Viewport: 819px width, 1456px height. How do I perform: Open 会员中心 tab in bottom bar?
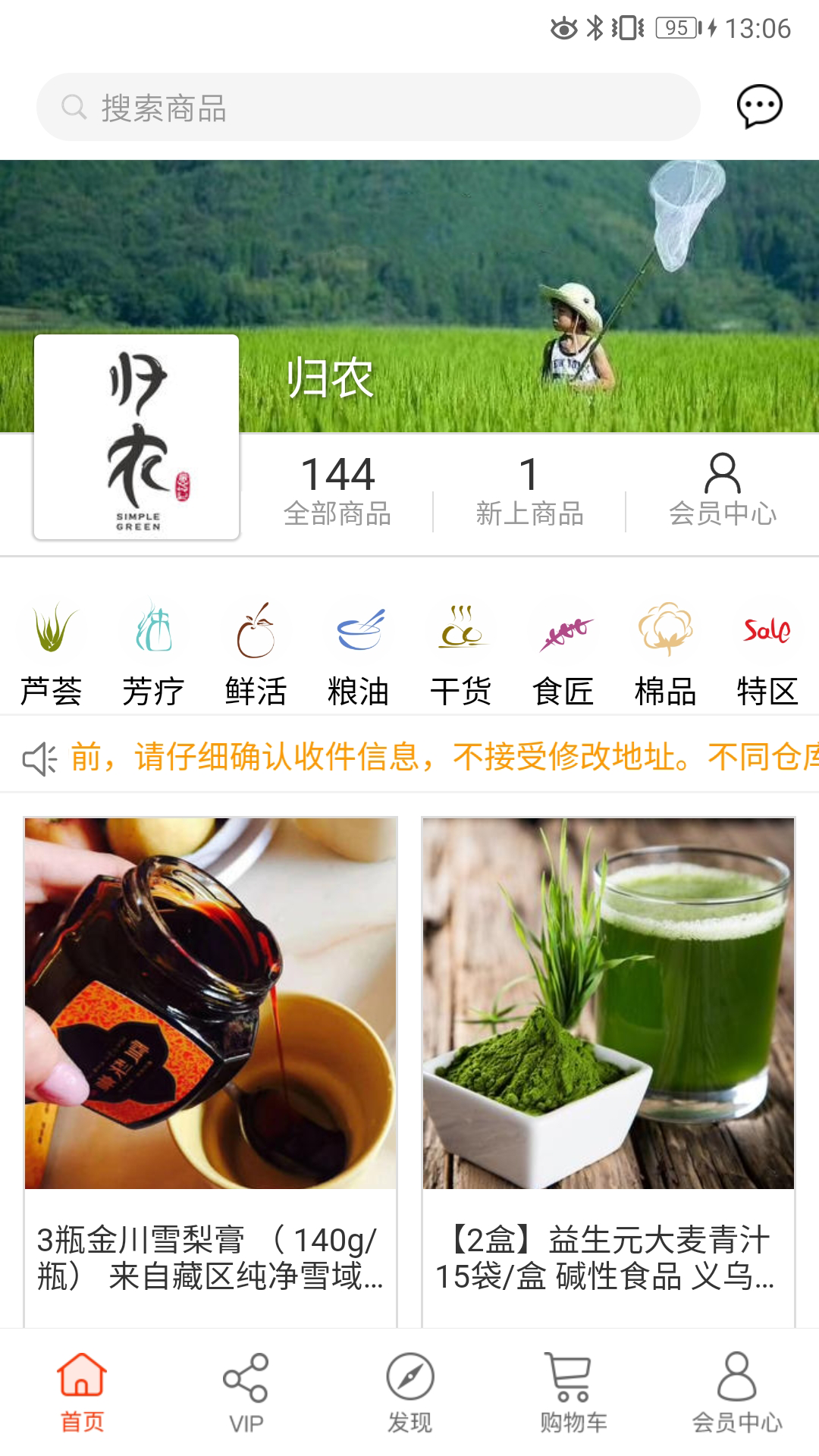[736, 1392]
